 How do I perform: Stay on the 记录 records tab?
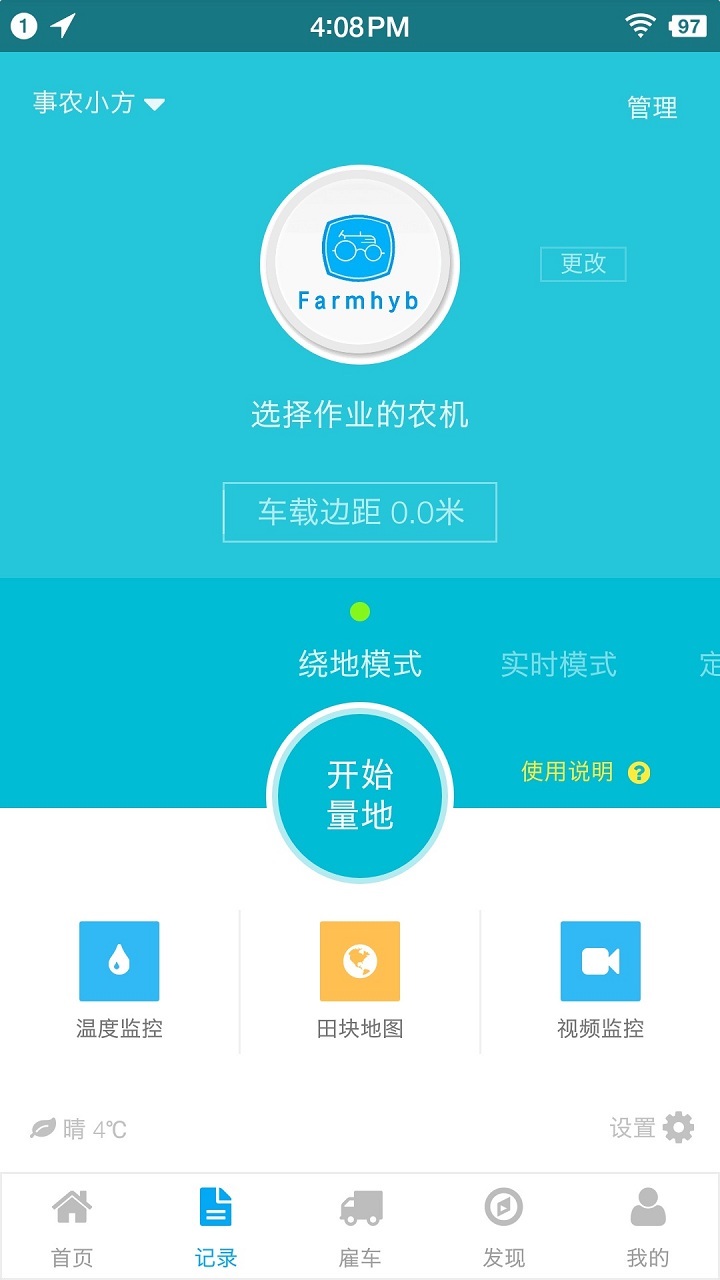(217, 1222)
